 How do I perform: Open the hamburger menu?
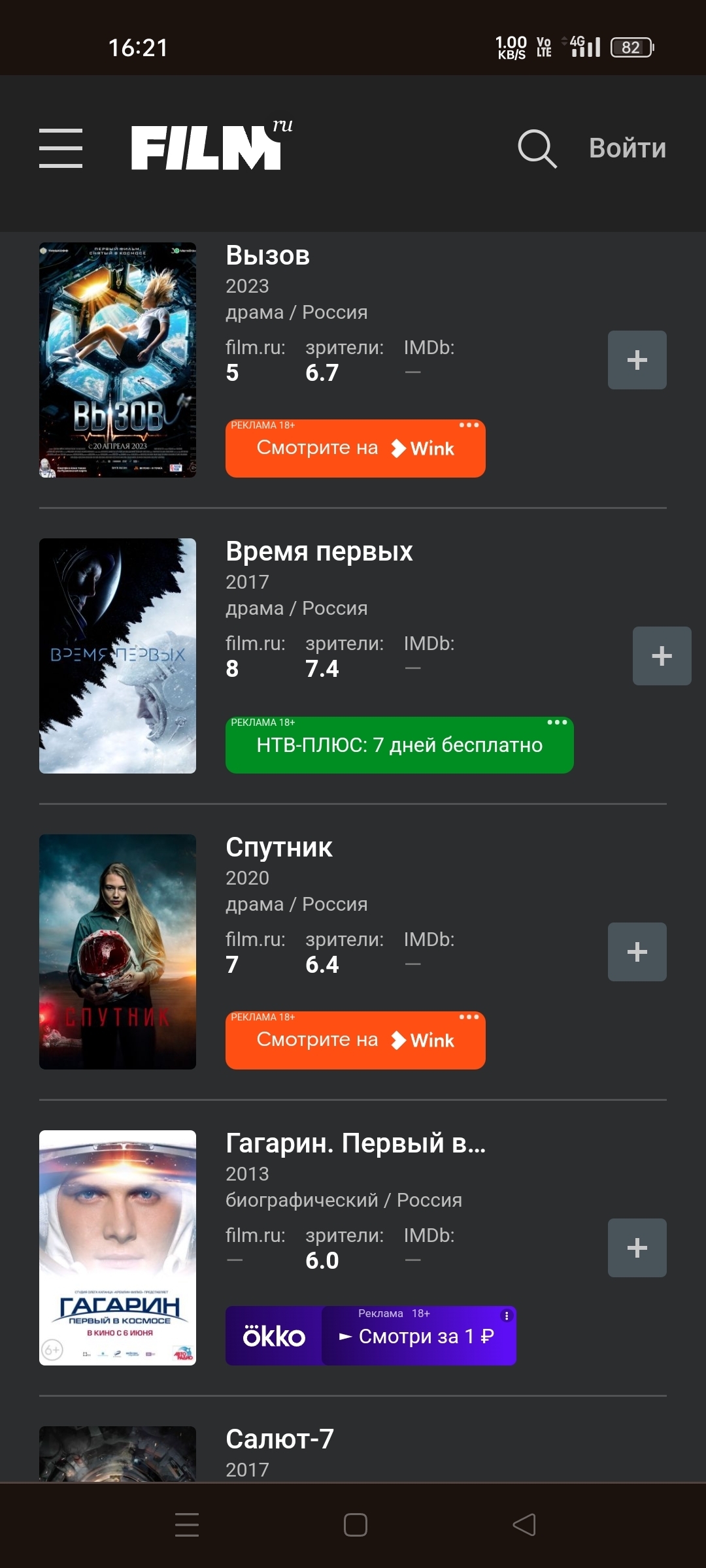(x=61, y=148)
